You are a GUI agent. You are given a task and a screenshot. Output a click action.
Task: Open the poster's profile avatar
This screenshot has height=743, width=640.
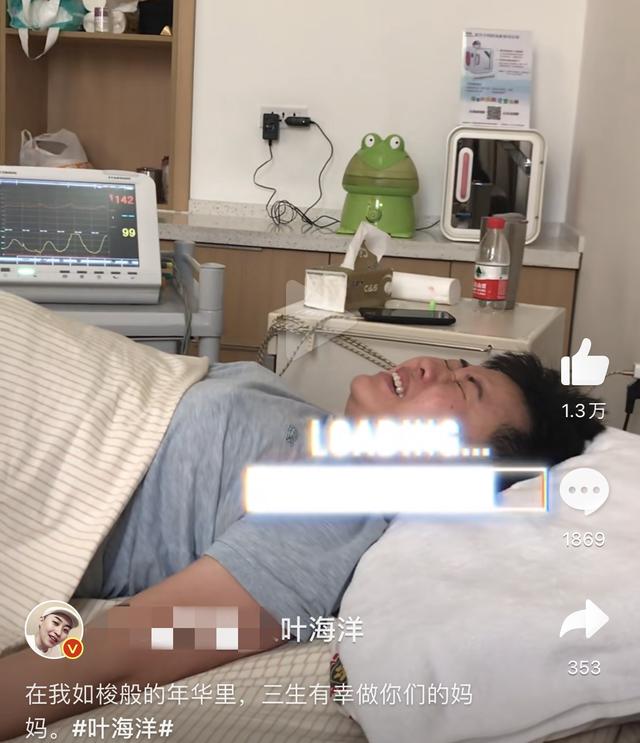(x=53, y=628)
